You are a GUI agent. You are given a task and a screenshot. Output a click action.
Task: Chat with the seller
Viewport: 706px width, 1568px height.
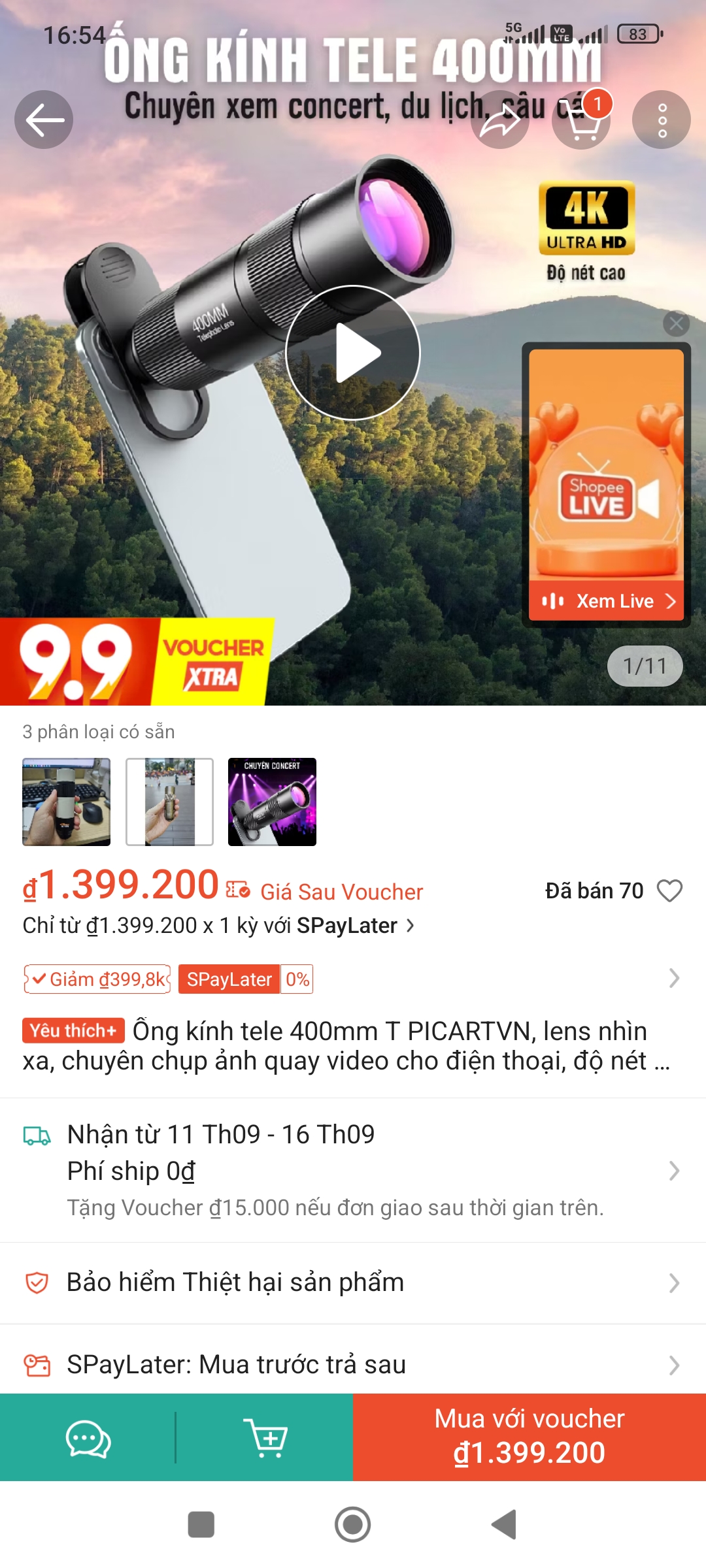[x=88, y=1438]
